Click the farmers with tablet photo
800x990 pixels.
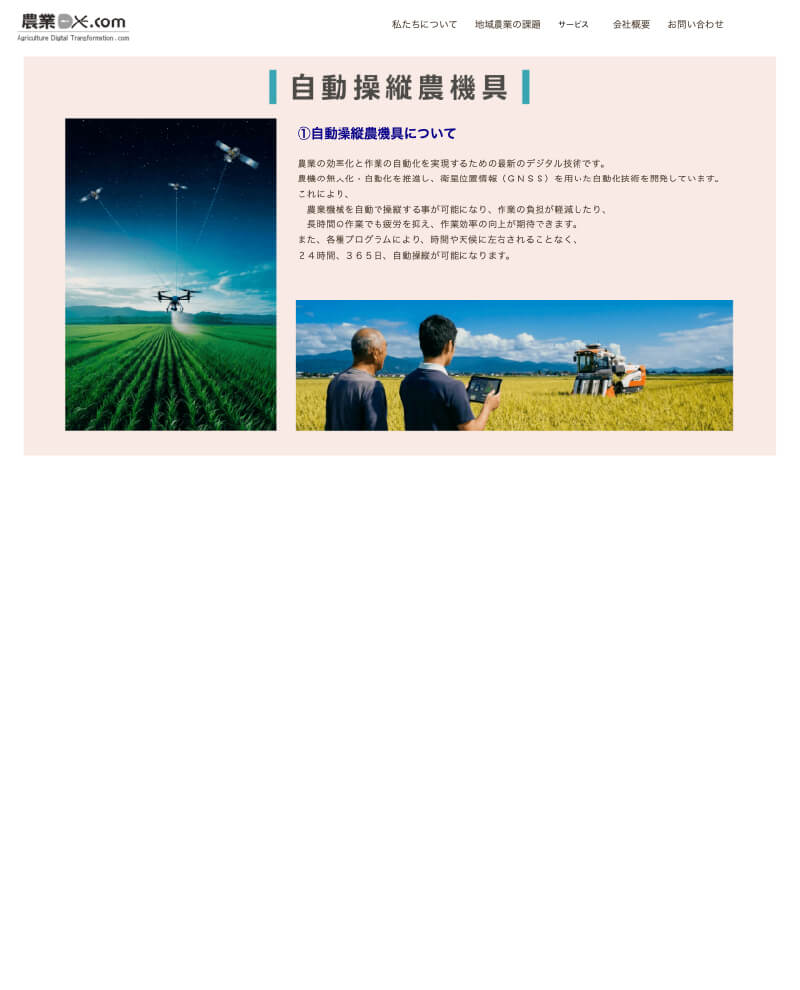pyautogui.click(x=514, y=364)
